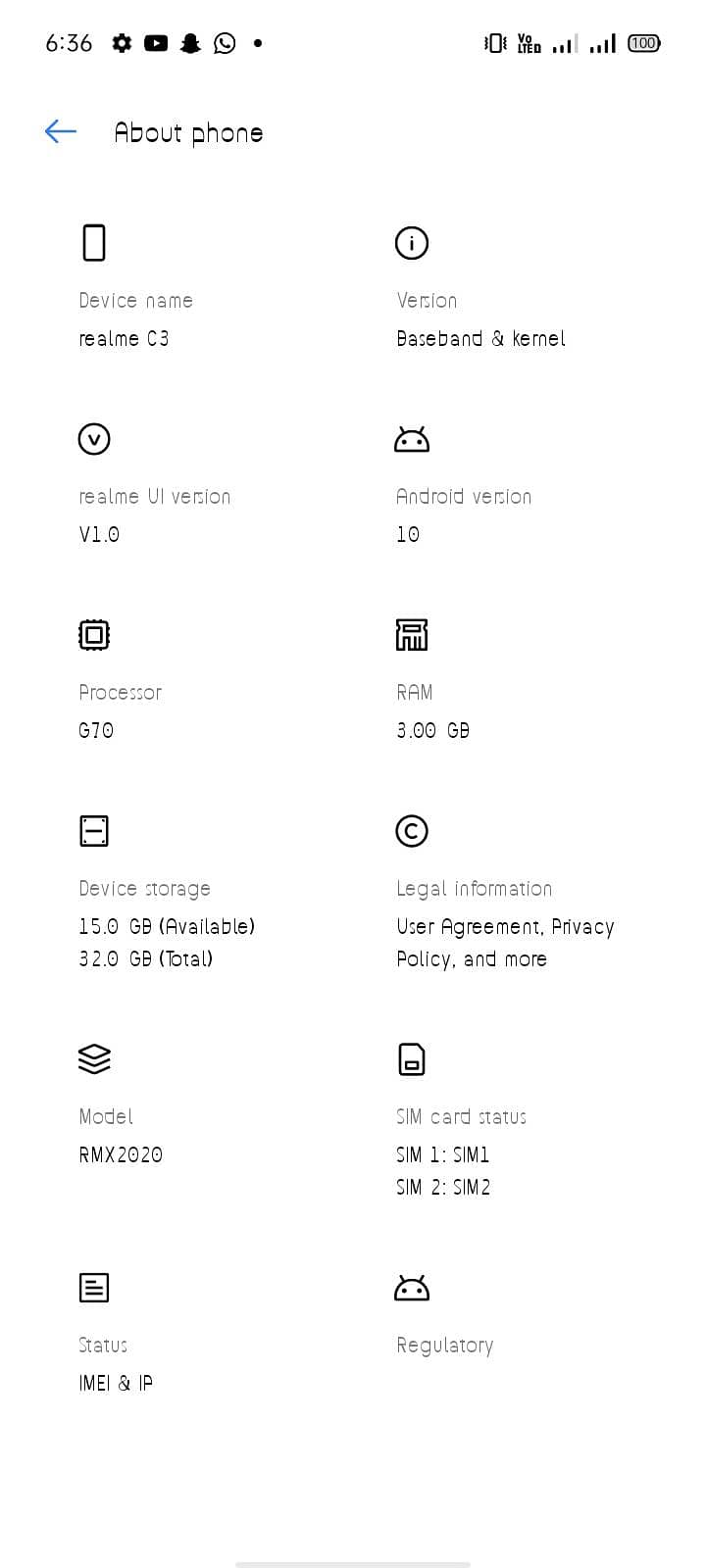Open the Device storage drive icon

[93, 830]
